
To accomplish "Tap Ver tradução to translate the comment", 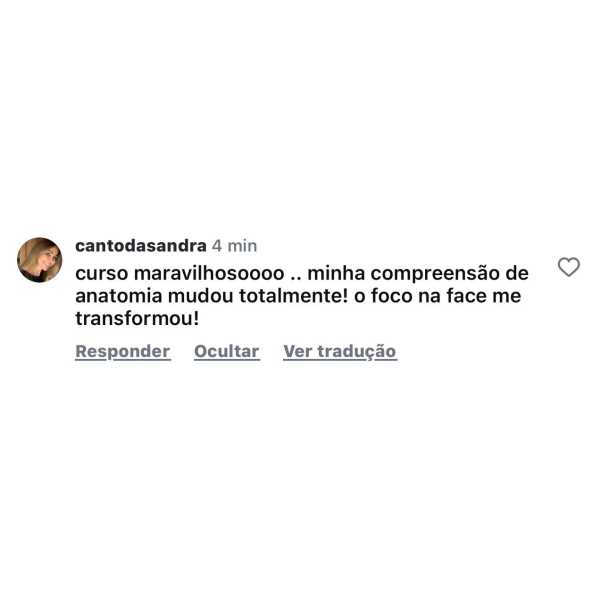I will (340, 351).
